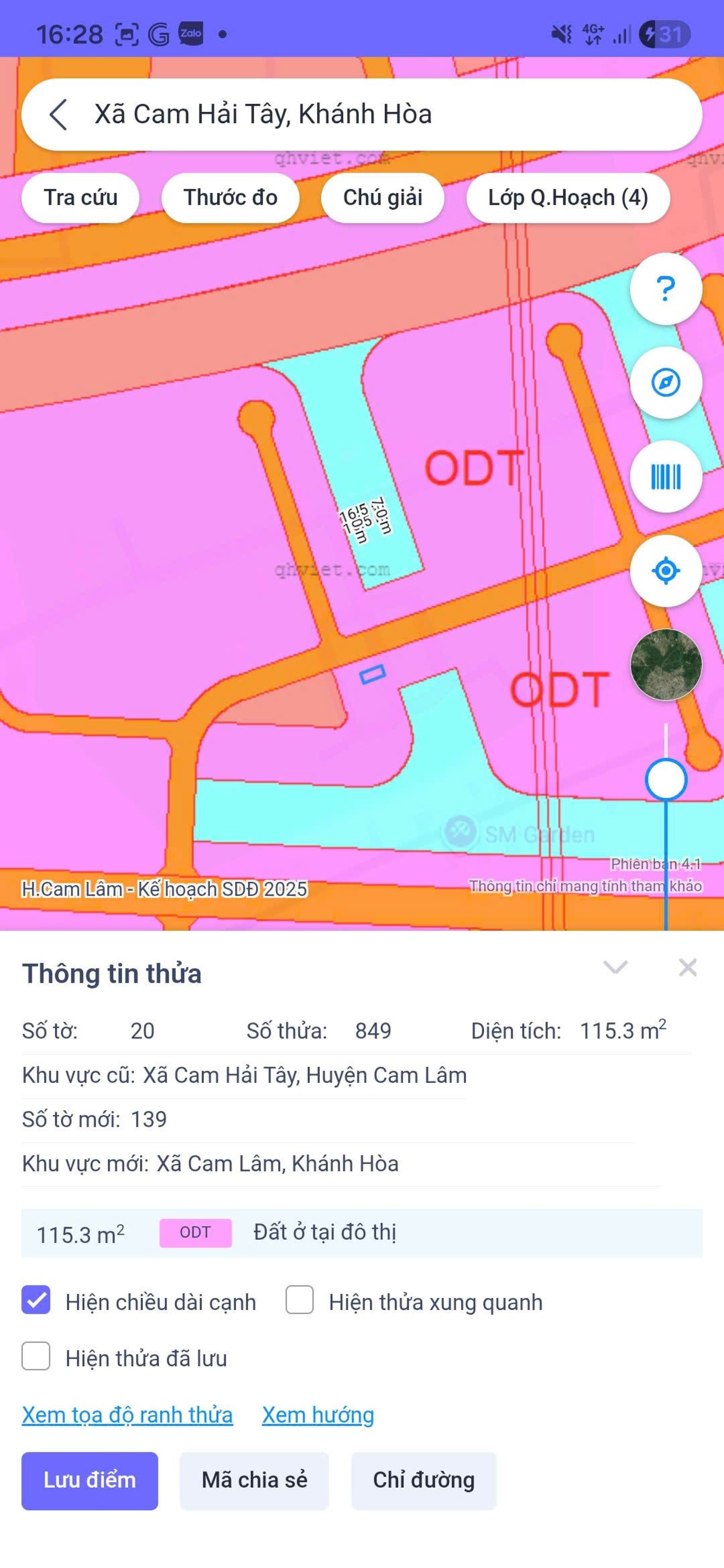Open the Xem hướng link
The height and width of the screenshot is (1568, 724).
tap(318, 1415)
